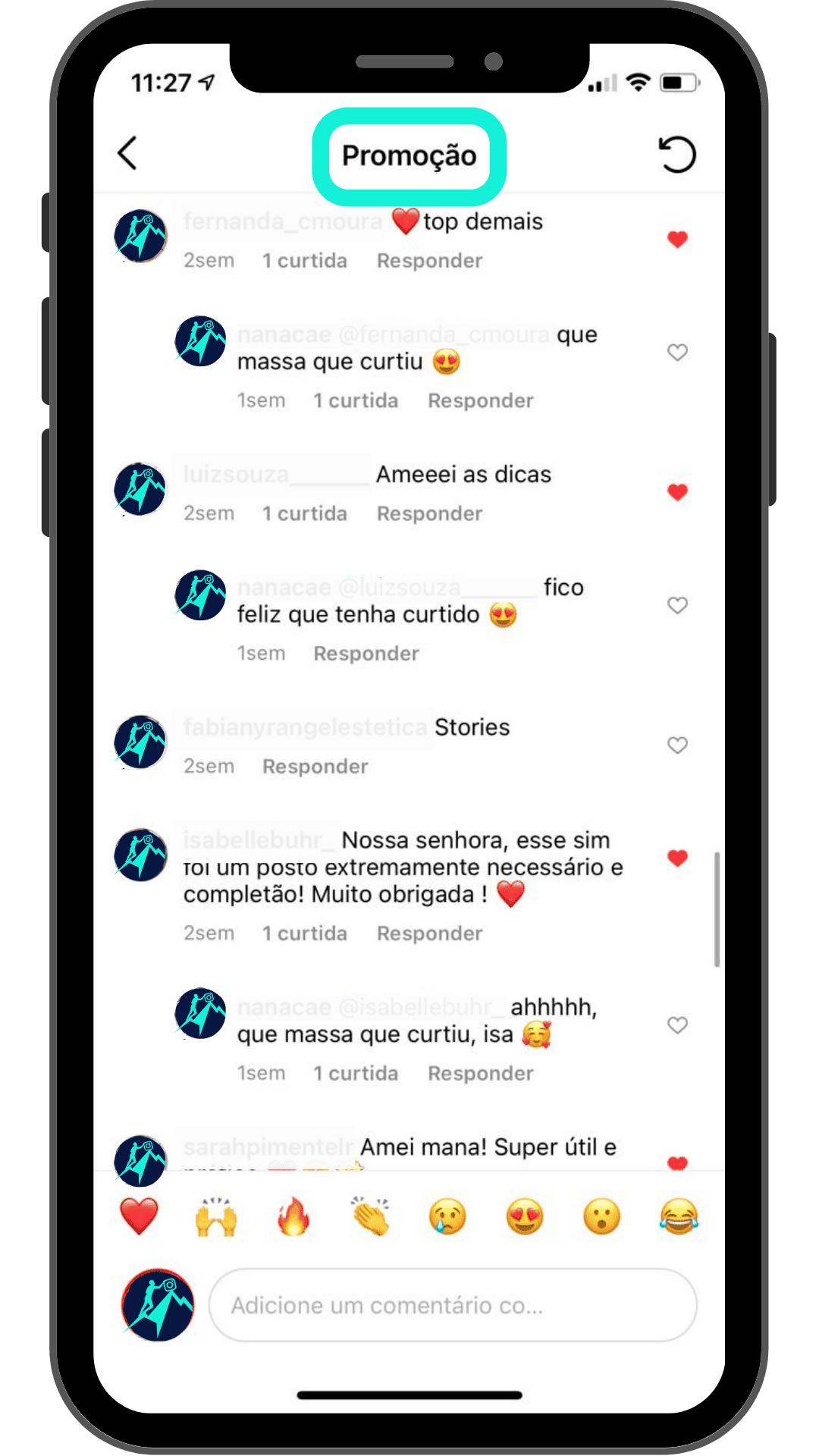The width and height of the screenshot is (819, 1456).
Task: Go back using the top-left arrow
Action: click(127, 154)
